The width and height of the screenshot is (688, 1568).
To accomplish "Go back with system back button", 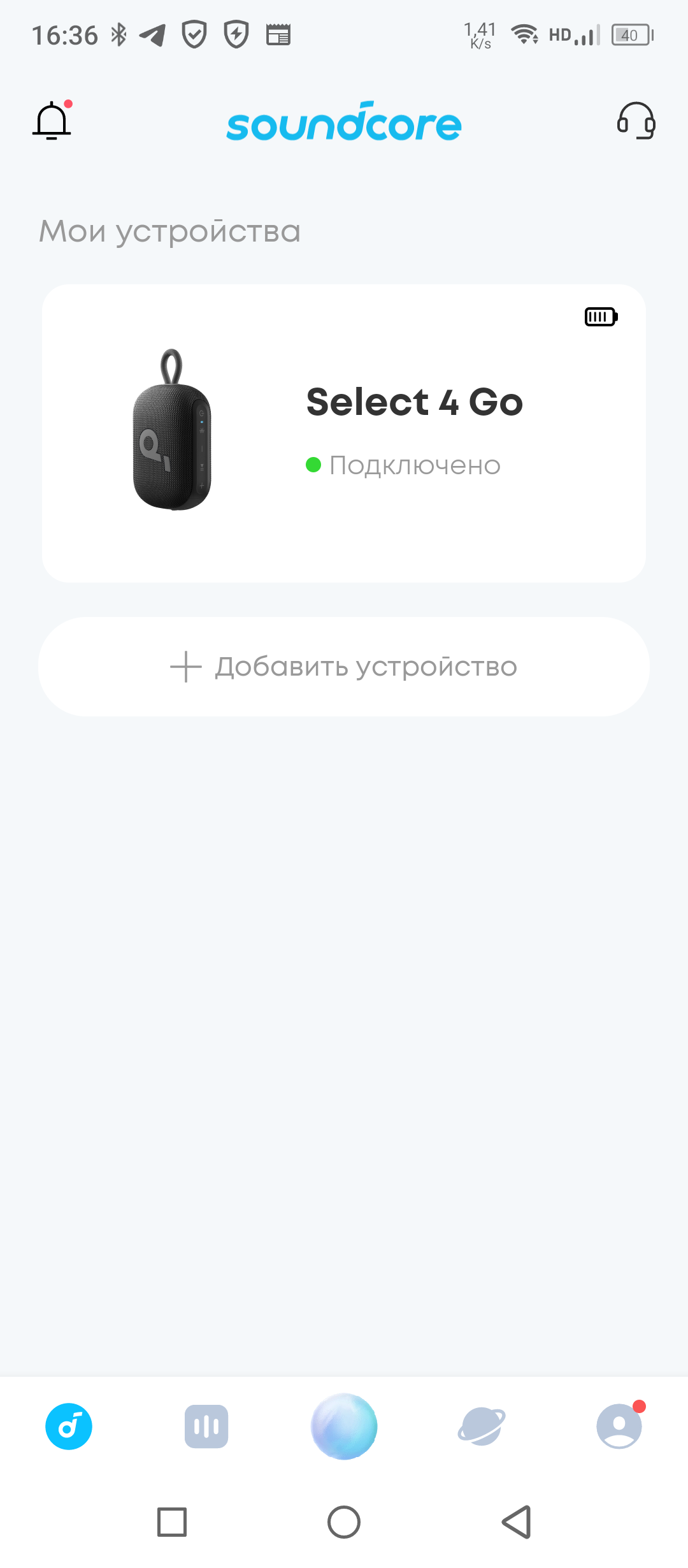I will click(x=517, y=1522).
